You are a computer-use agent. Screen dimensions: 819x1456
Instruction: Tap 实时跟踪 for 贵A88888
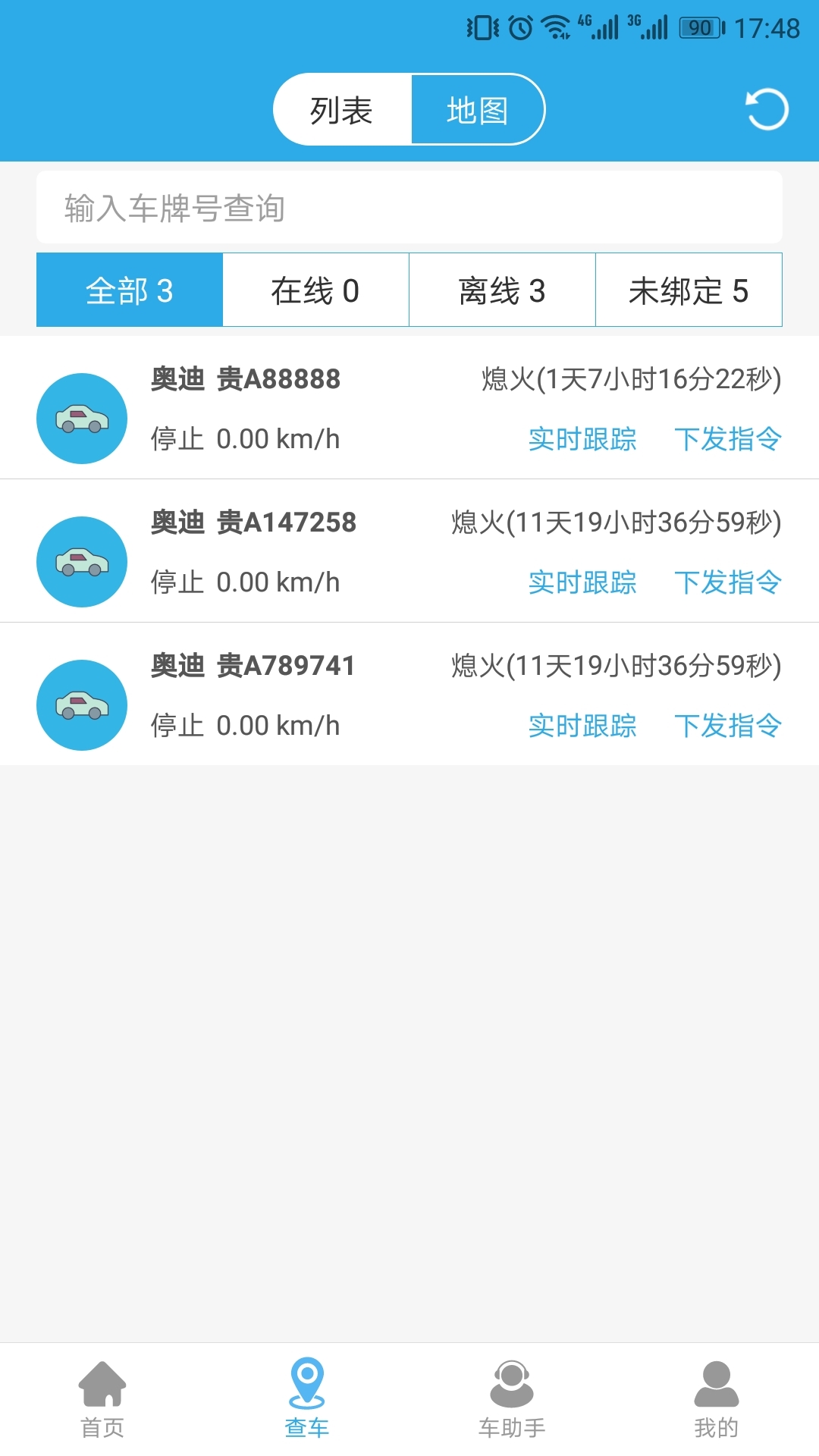pos(582,439)
